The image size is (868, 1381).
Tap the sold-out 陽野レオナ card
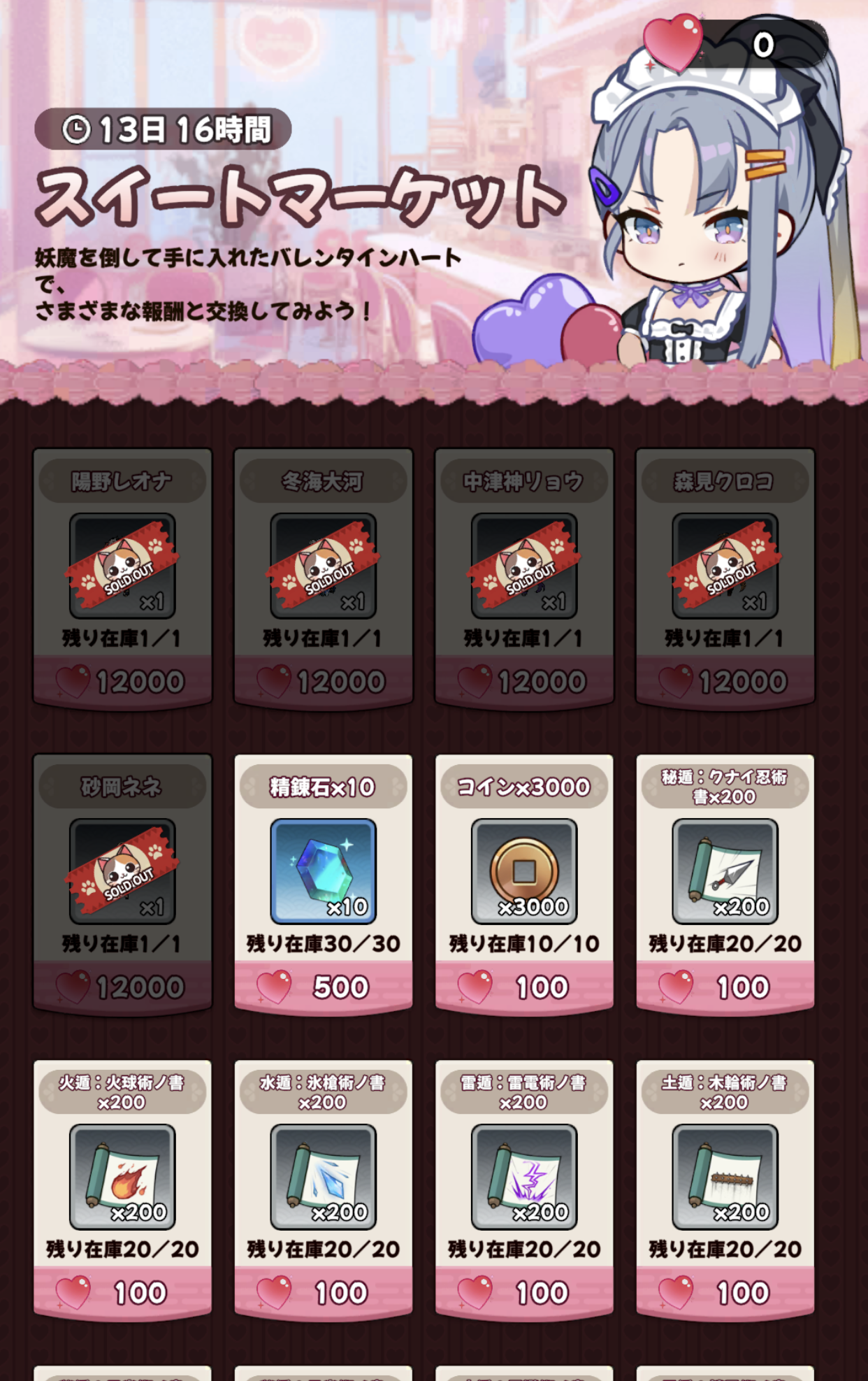(122, 577)
